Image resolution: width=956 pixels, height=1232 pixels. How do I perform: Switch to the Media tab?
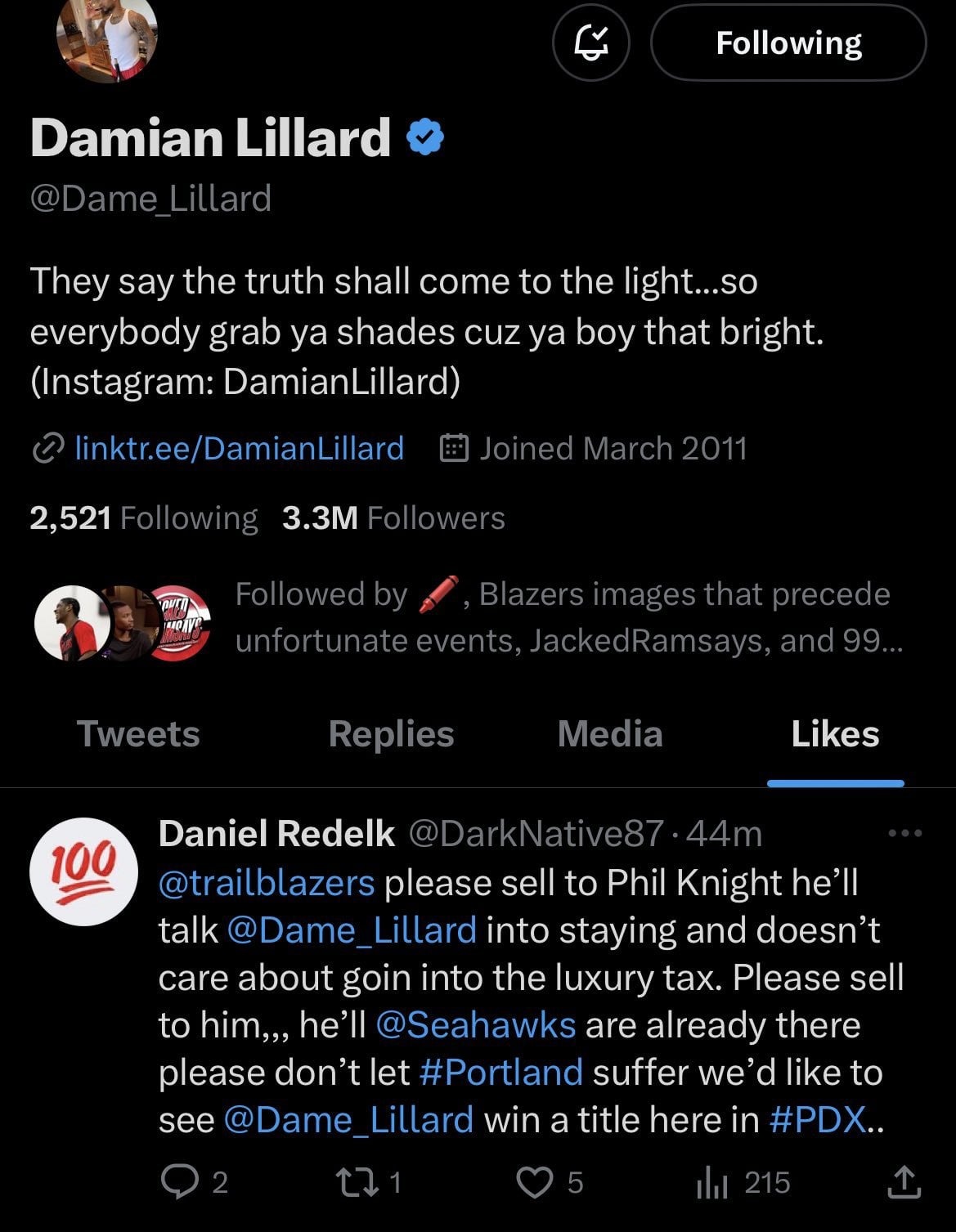[x=610, y=733]
